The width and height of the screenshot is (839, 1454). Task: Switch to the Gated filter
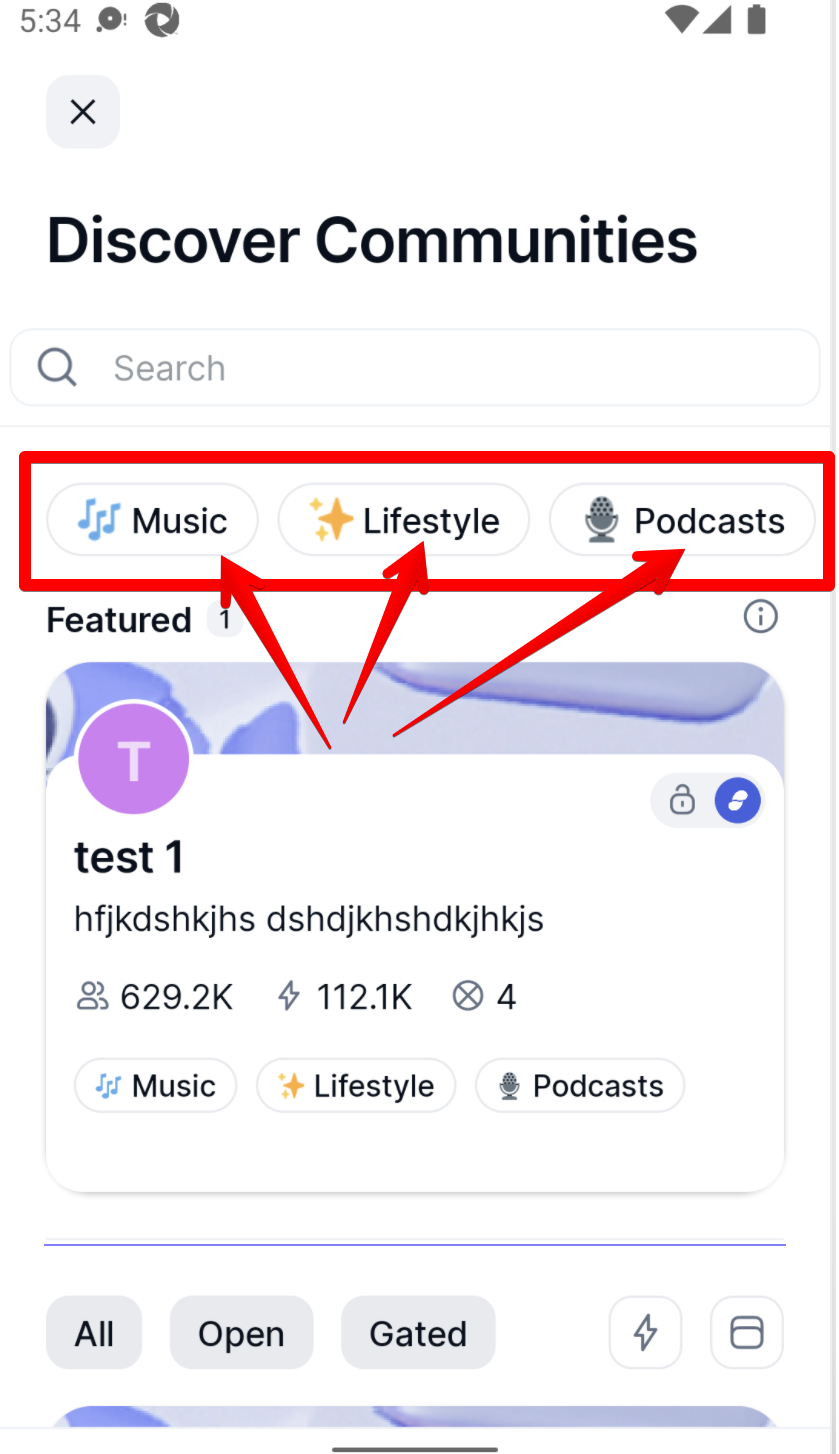[x=418, y=1333]
